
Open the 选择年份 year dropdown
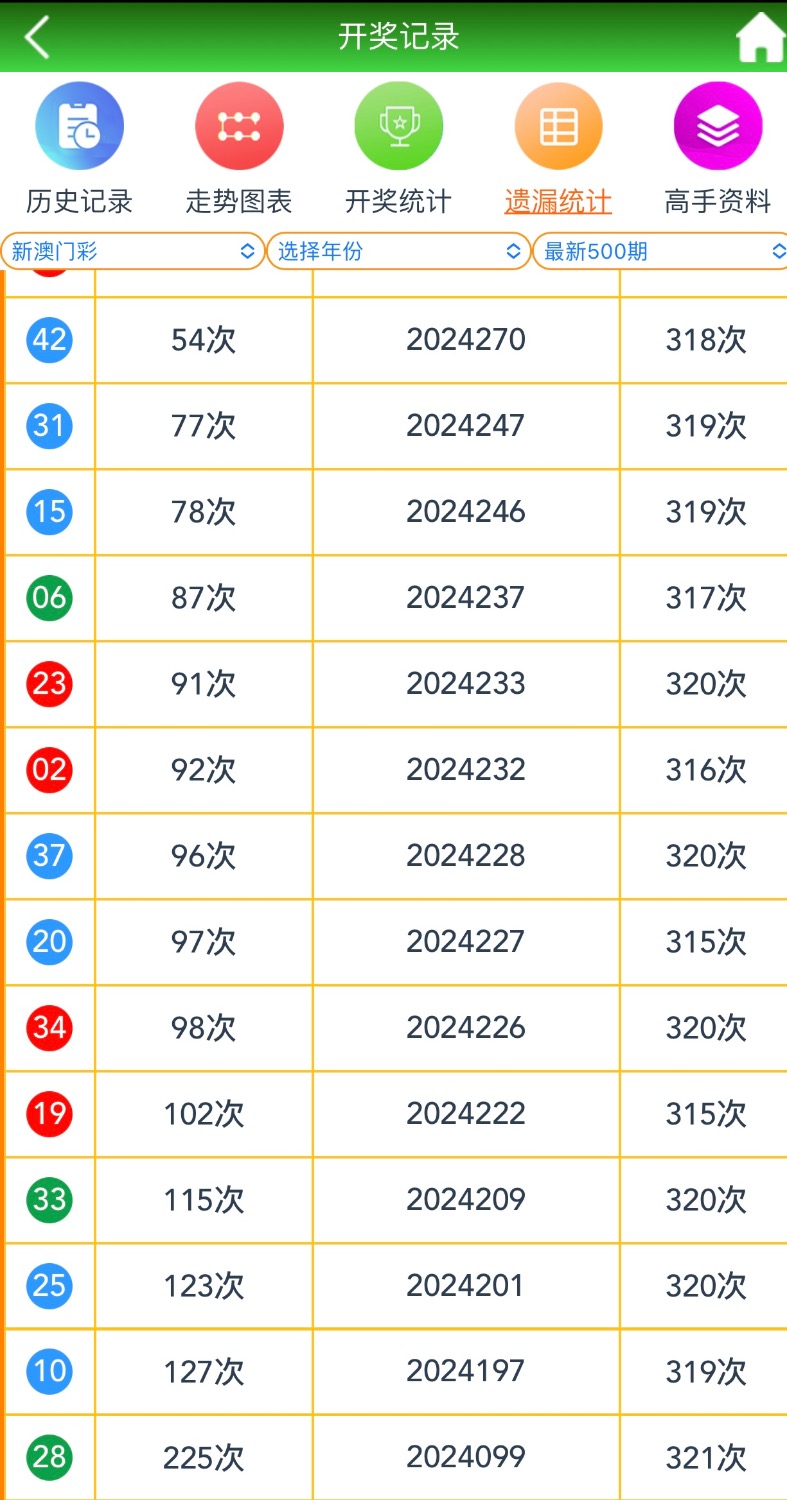pos(398,252)
